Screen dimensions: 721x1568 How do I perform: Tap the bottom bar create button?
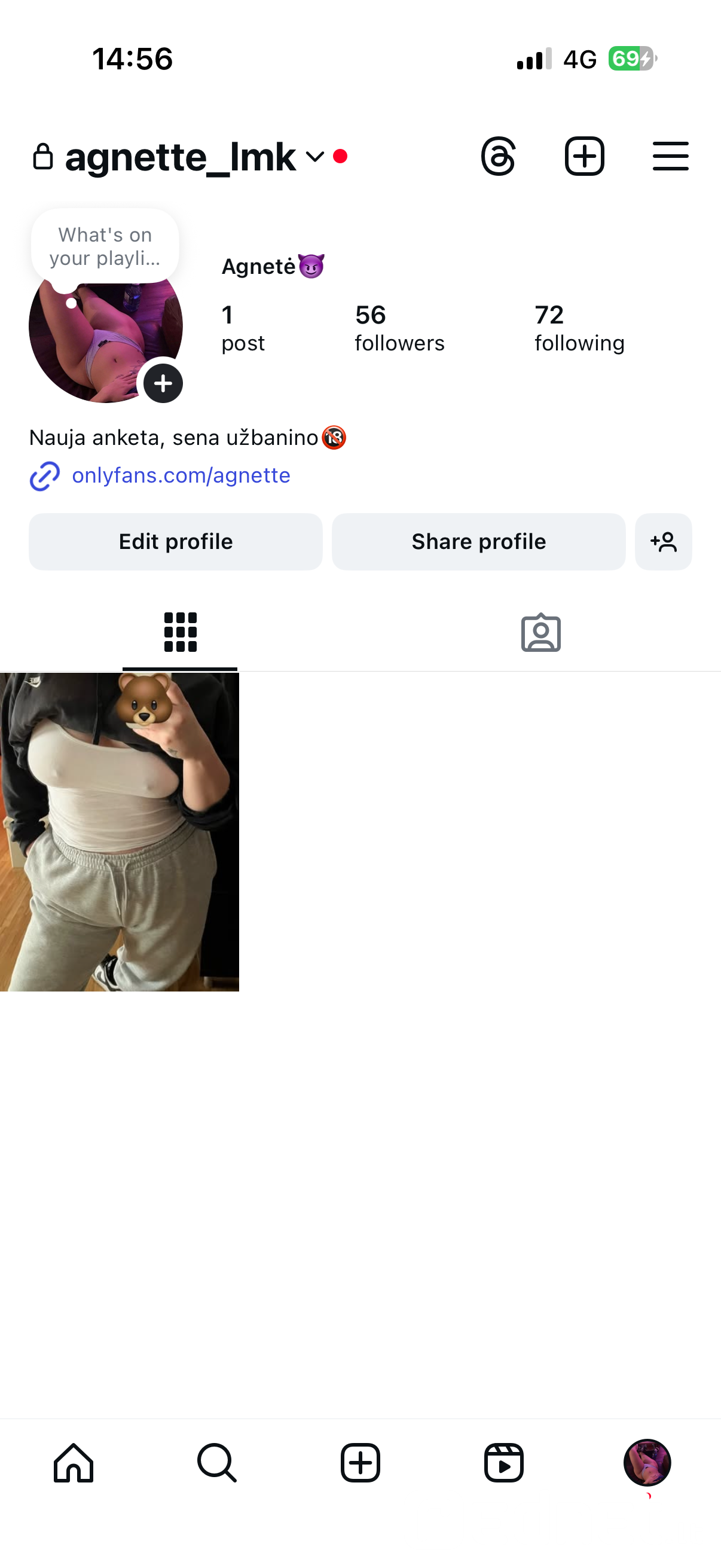pos(360,1462)
